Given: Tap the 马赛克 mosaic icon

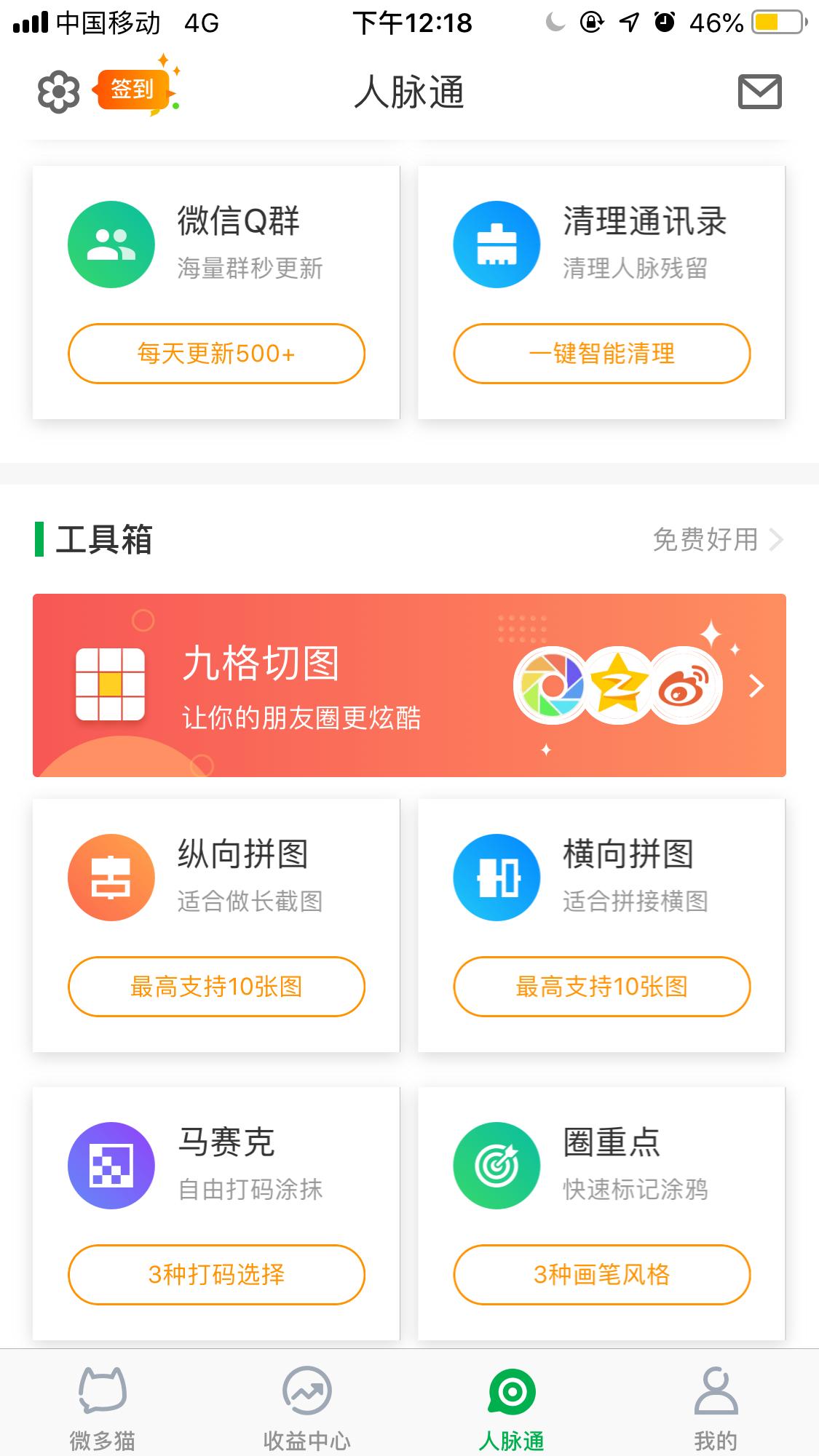Looking at the screenshot, I should (111, 1166).
